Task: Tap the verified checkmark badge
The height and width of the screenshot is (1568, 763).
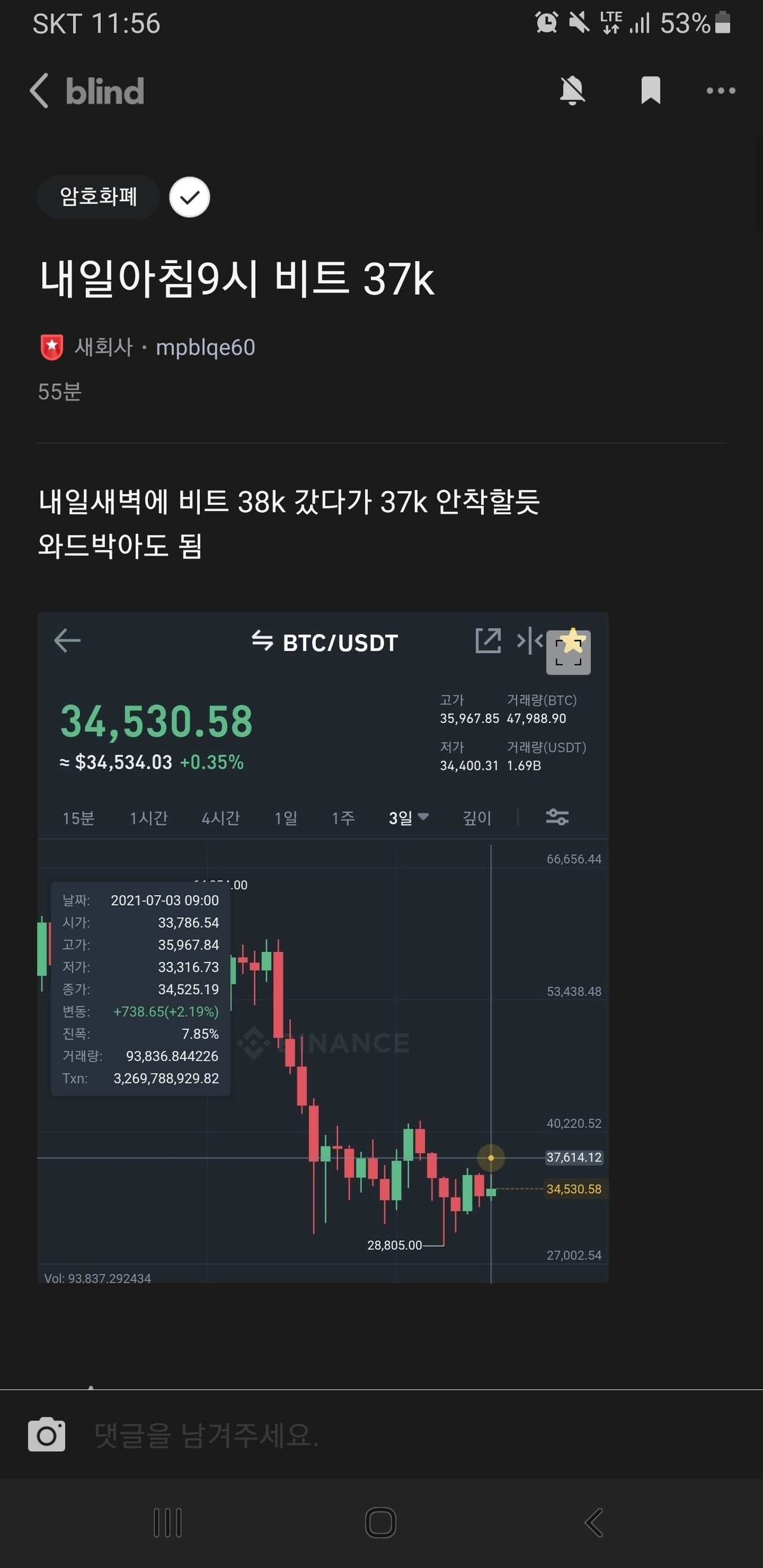Action: (x=190, y=197)
